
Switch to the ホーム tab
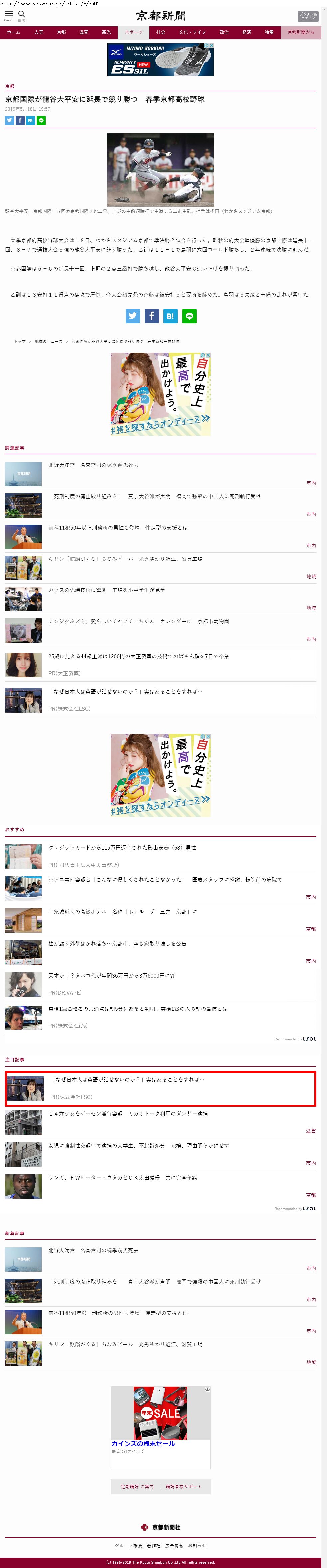point(13,32)
